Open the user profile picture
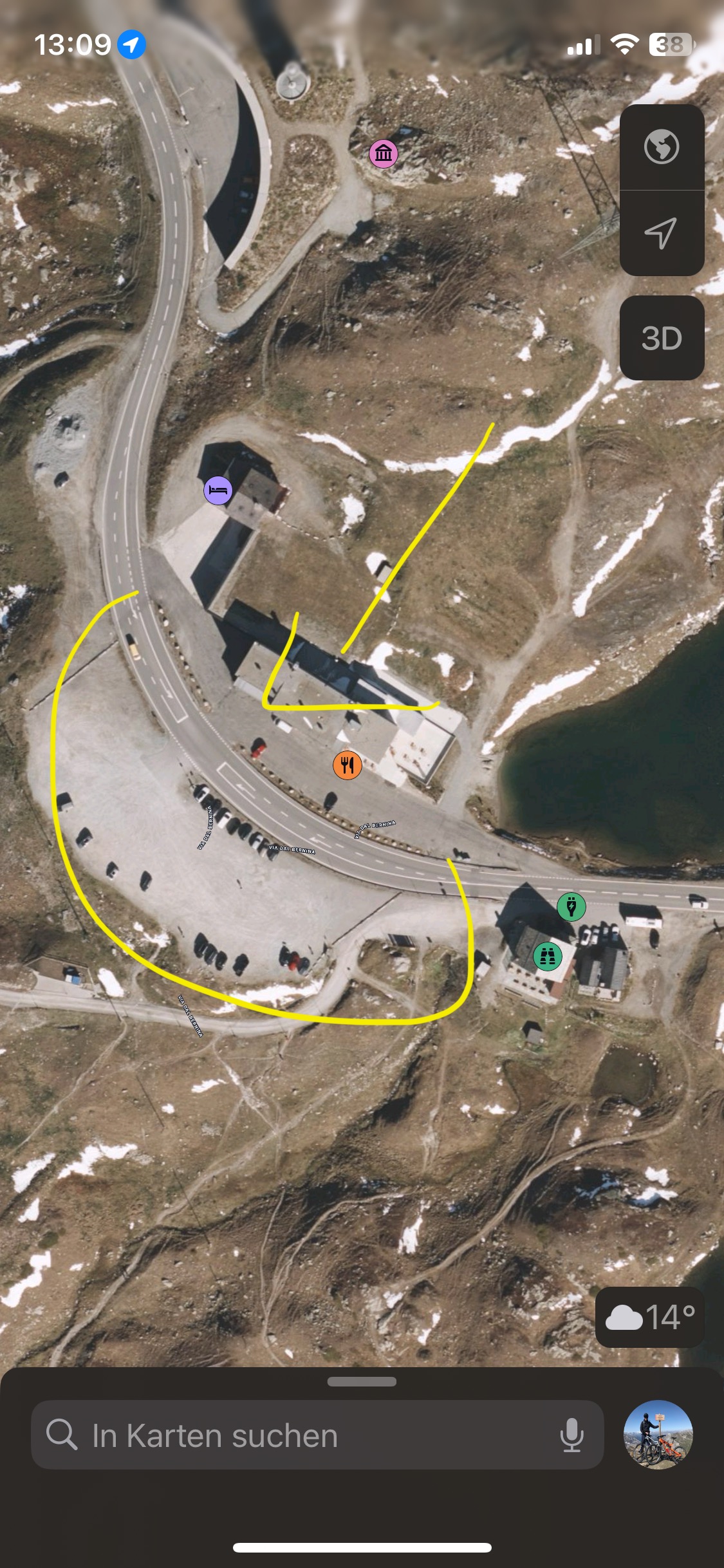The height and width of the screenshot is (1568, 724). pos(658,1435)
